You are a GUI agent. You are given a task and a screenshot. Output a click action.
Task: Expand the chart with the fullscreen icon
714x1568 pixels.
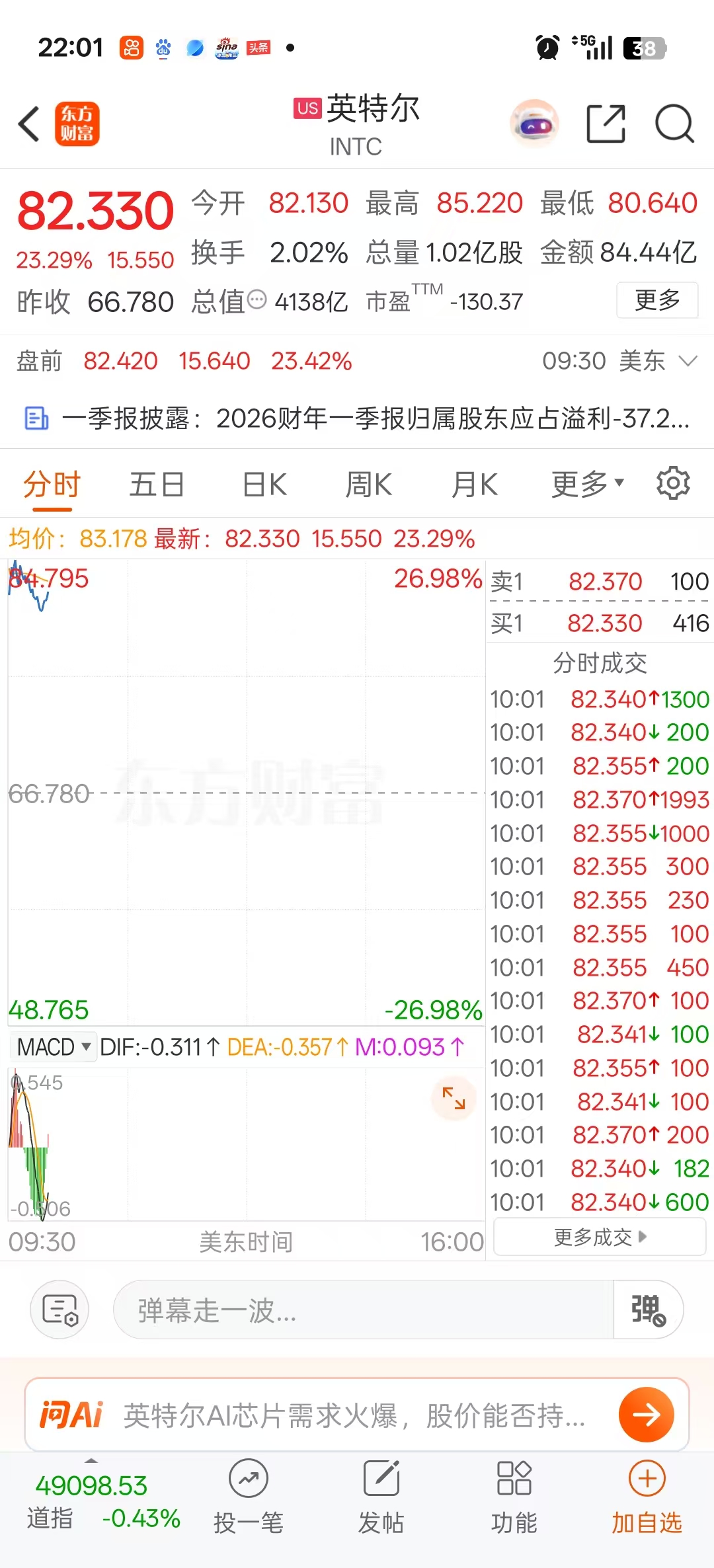point(454,1097)
